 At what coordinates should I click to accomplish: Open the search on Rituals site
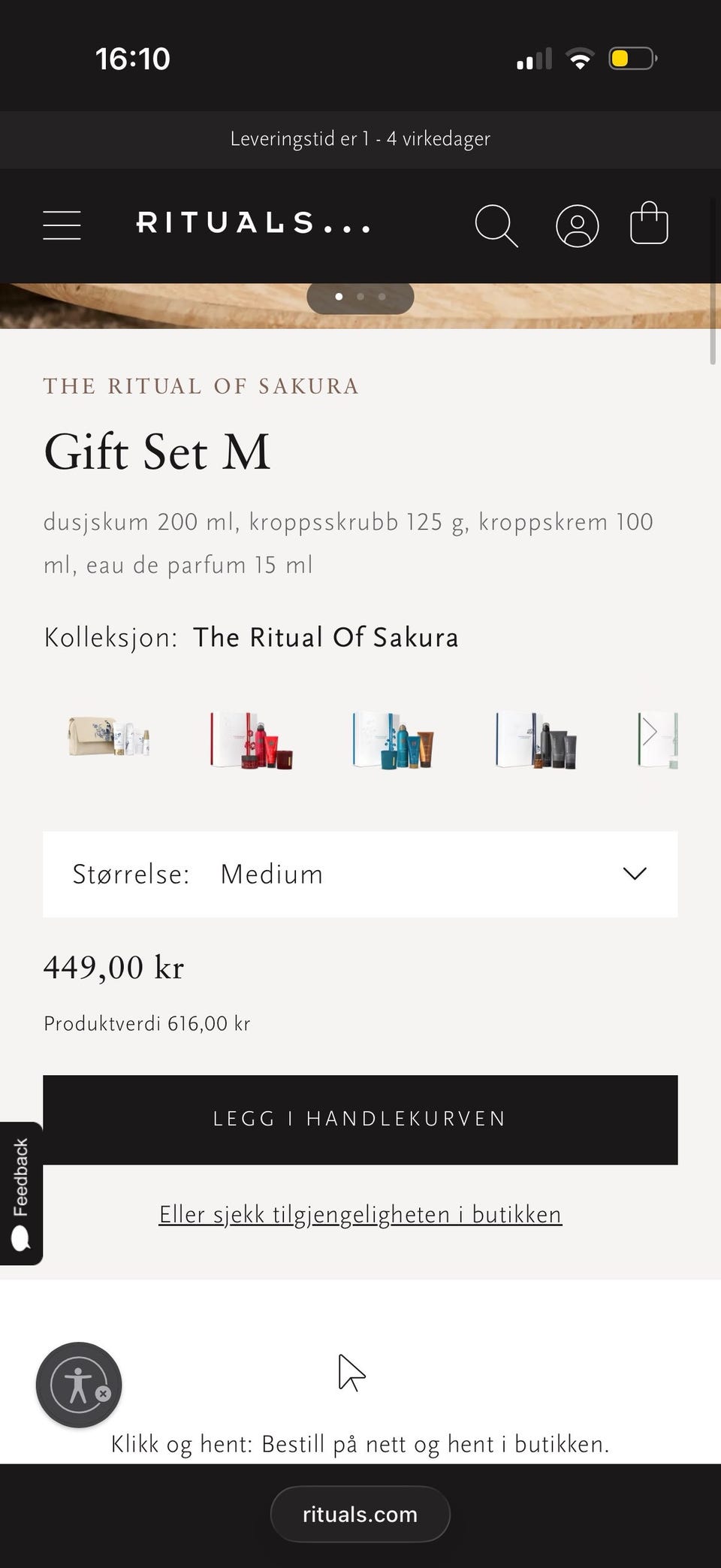tap(496, 225)
